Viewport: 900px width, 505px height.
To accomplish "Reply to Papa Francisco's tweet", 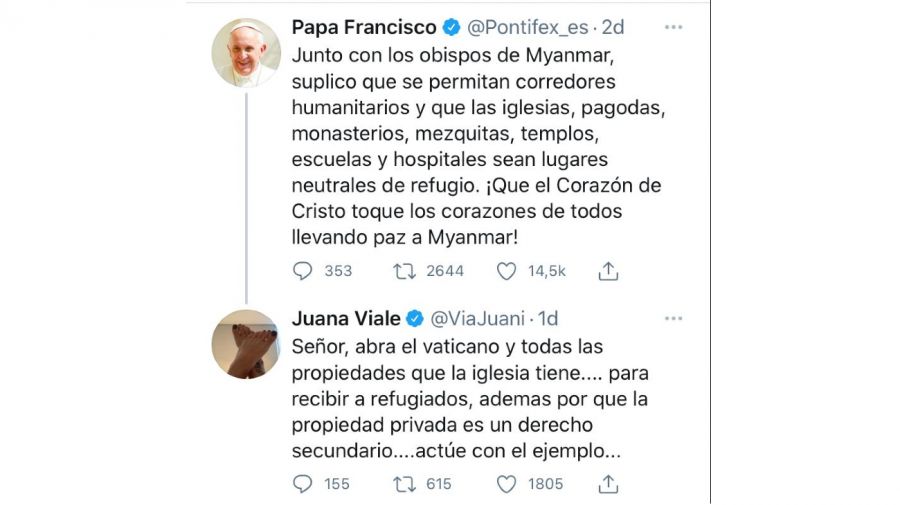I will click(x=303, y=271).
